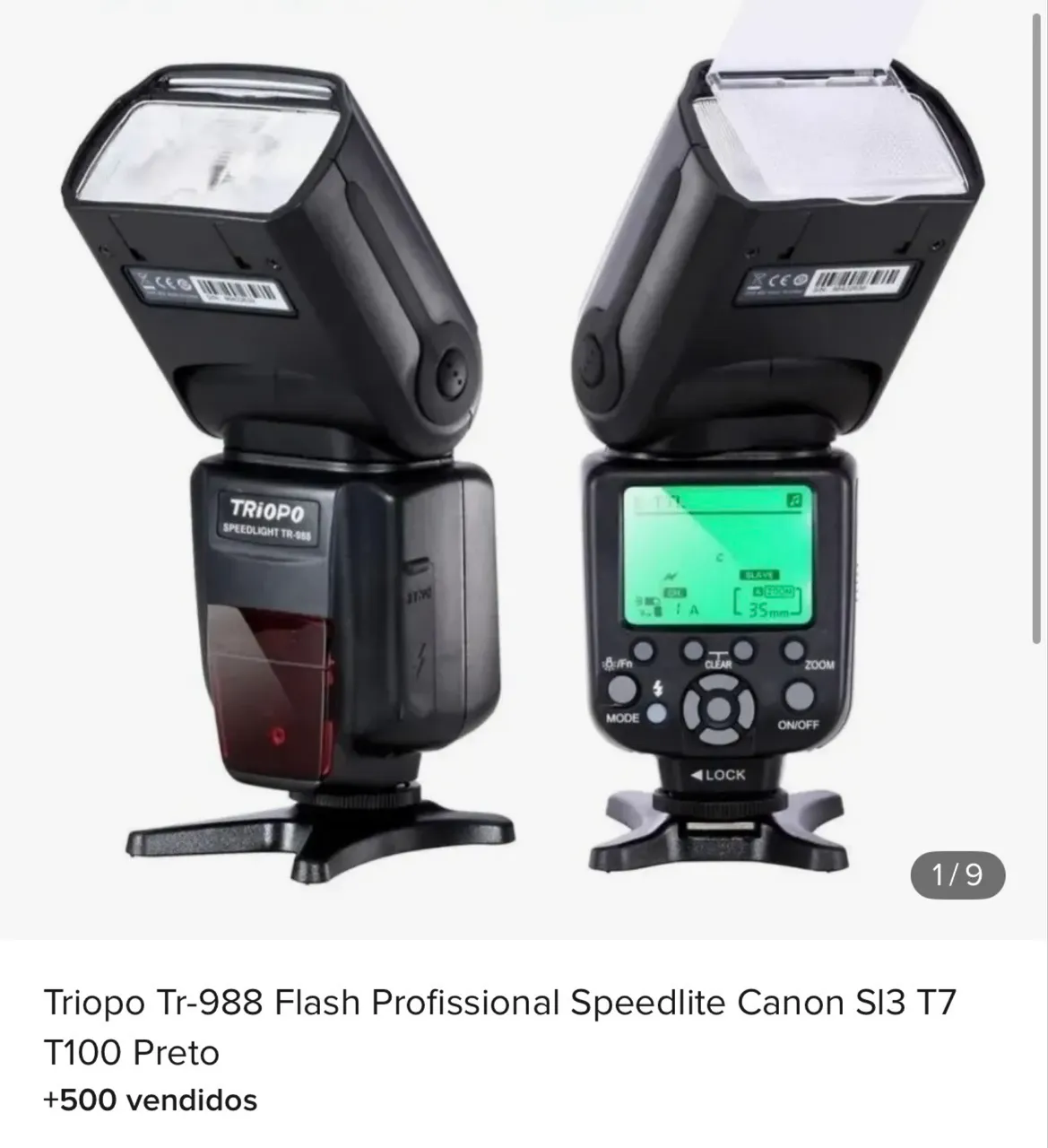Open the Triopo flash product photo fullscreen
The height and width of the screenshot is (1148, 1048).
524,469
